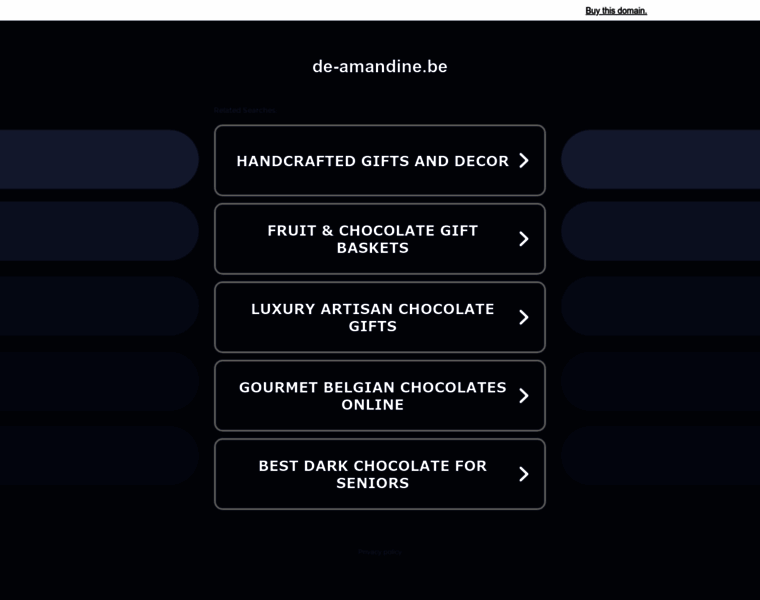Select Fruit & Chocolate Gift Baskets
760x600 pixels.
point(380,239)
